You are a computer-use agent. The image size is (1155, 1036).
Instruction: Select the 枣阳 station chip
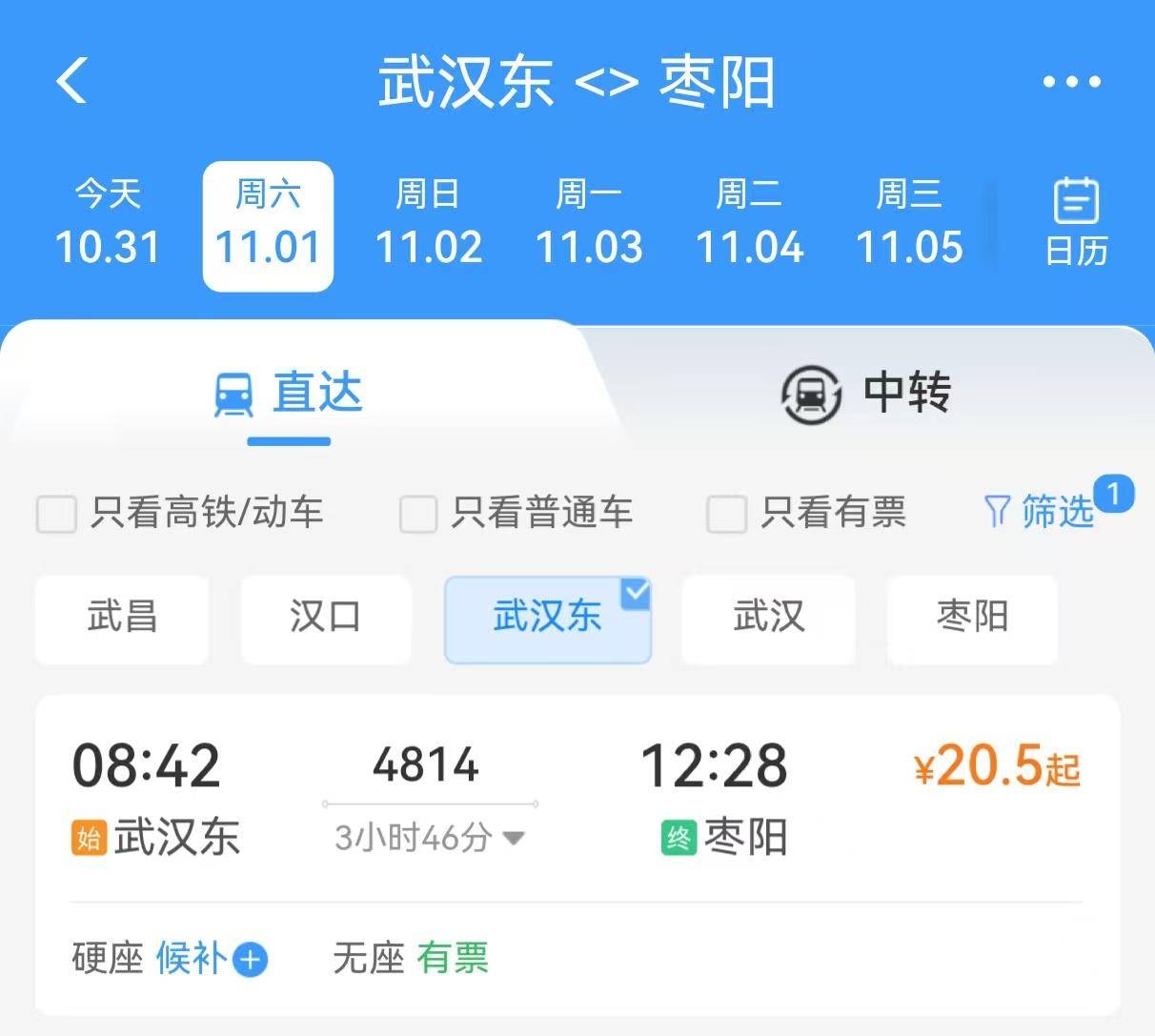click(x=972, y=618)
